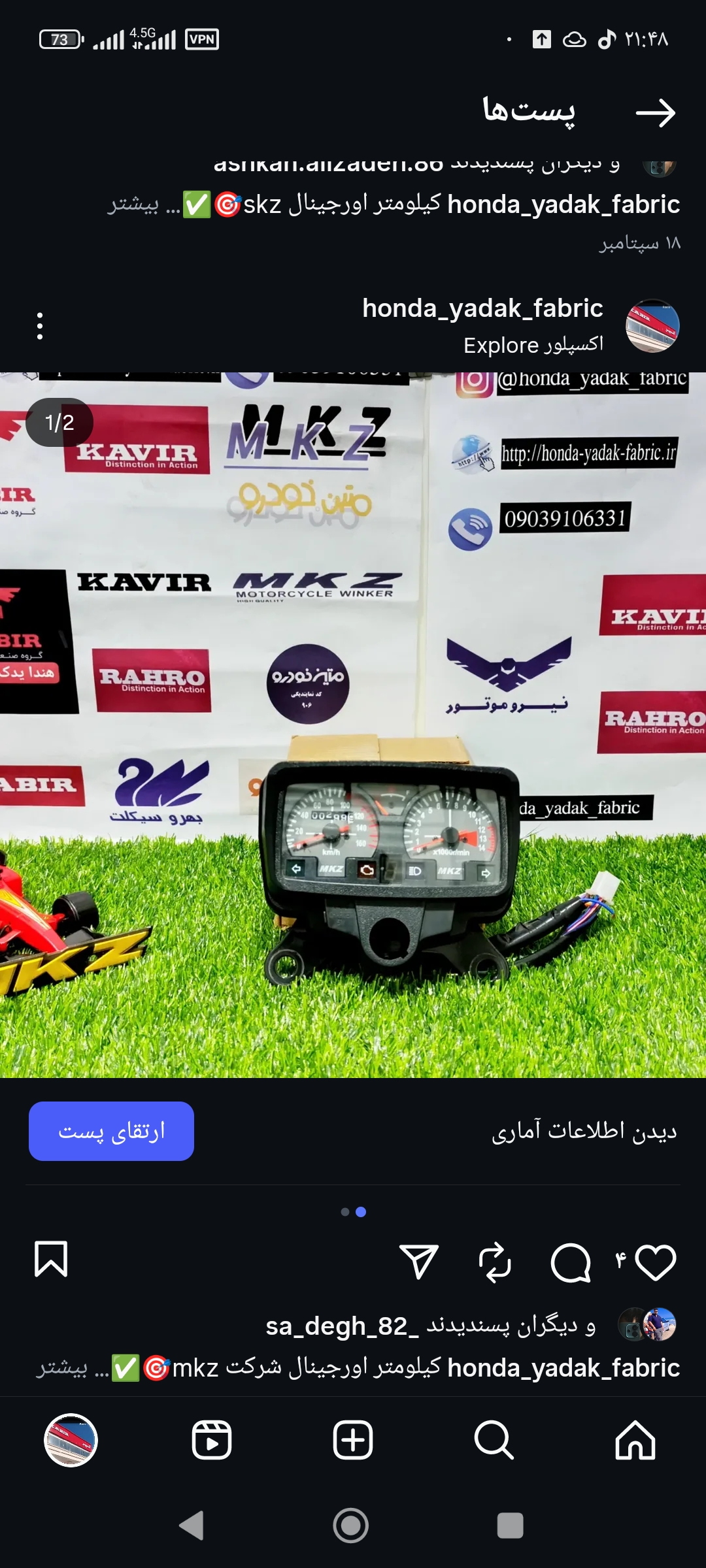
Task: Go back from the posts screen
Action: click(x=655, y=113)
